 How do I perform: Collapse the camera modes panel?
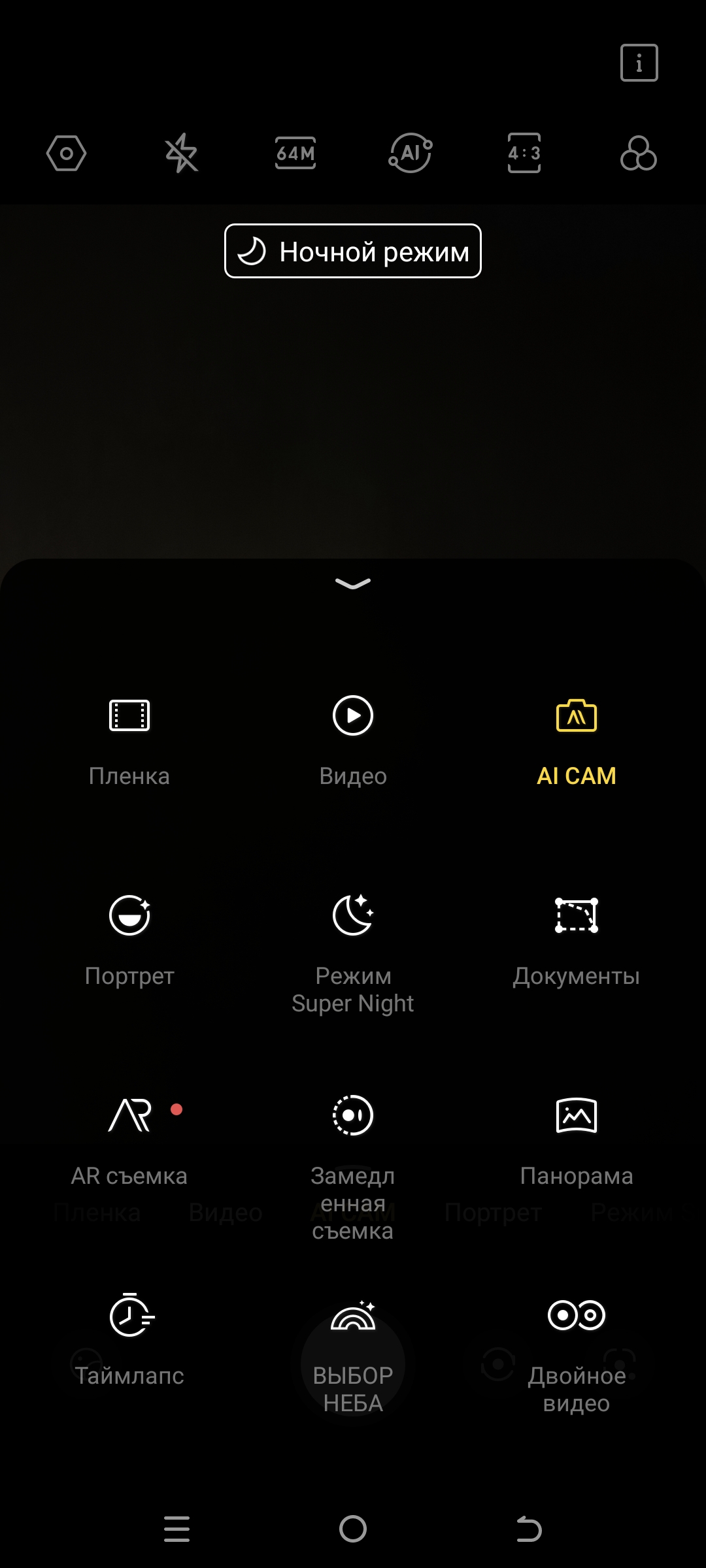tap(353, 583)
